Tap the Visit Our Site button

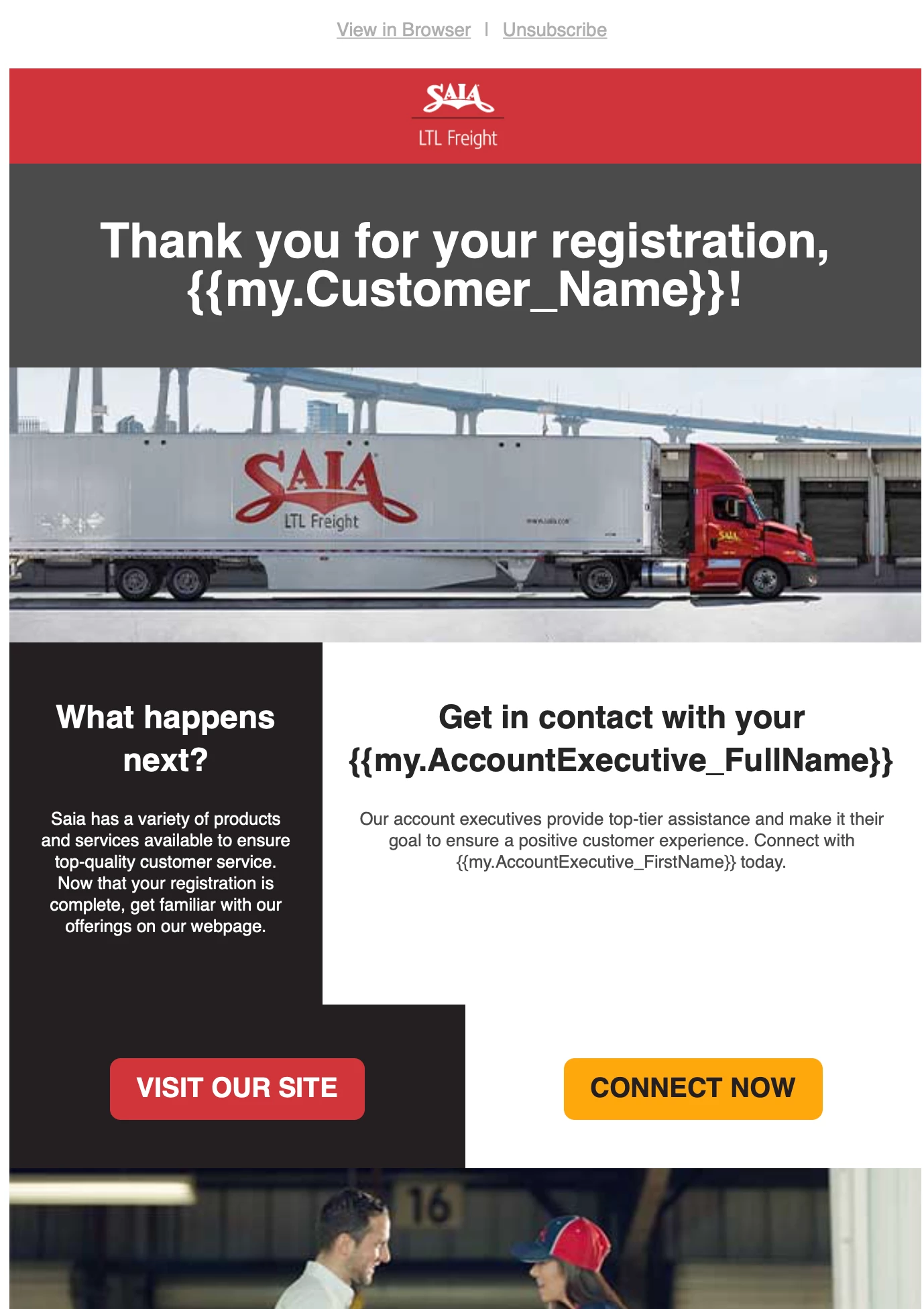(x=237, y=1088)
